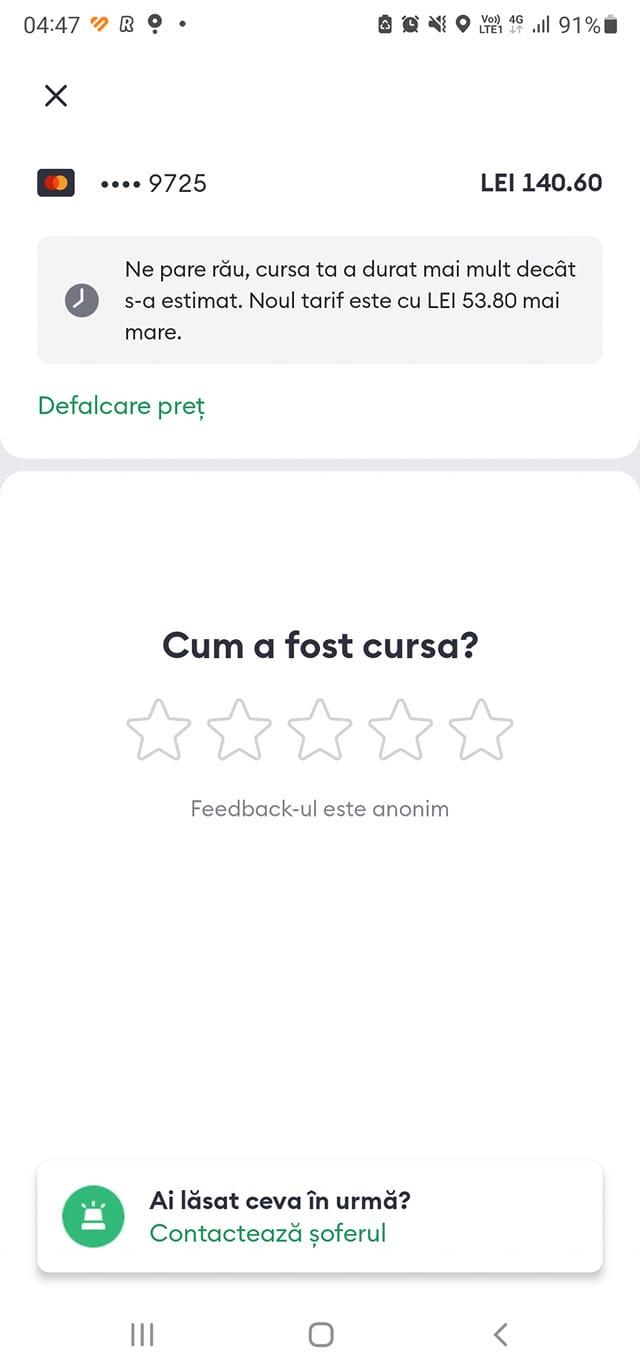The image size is (640, 1372).
Task: Close the ride summary screen
Action: (x=56, y=96)
